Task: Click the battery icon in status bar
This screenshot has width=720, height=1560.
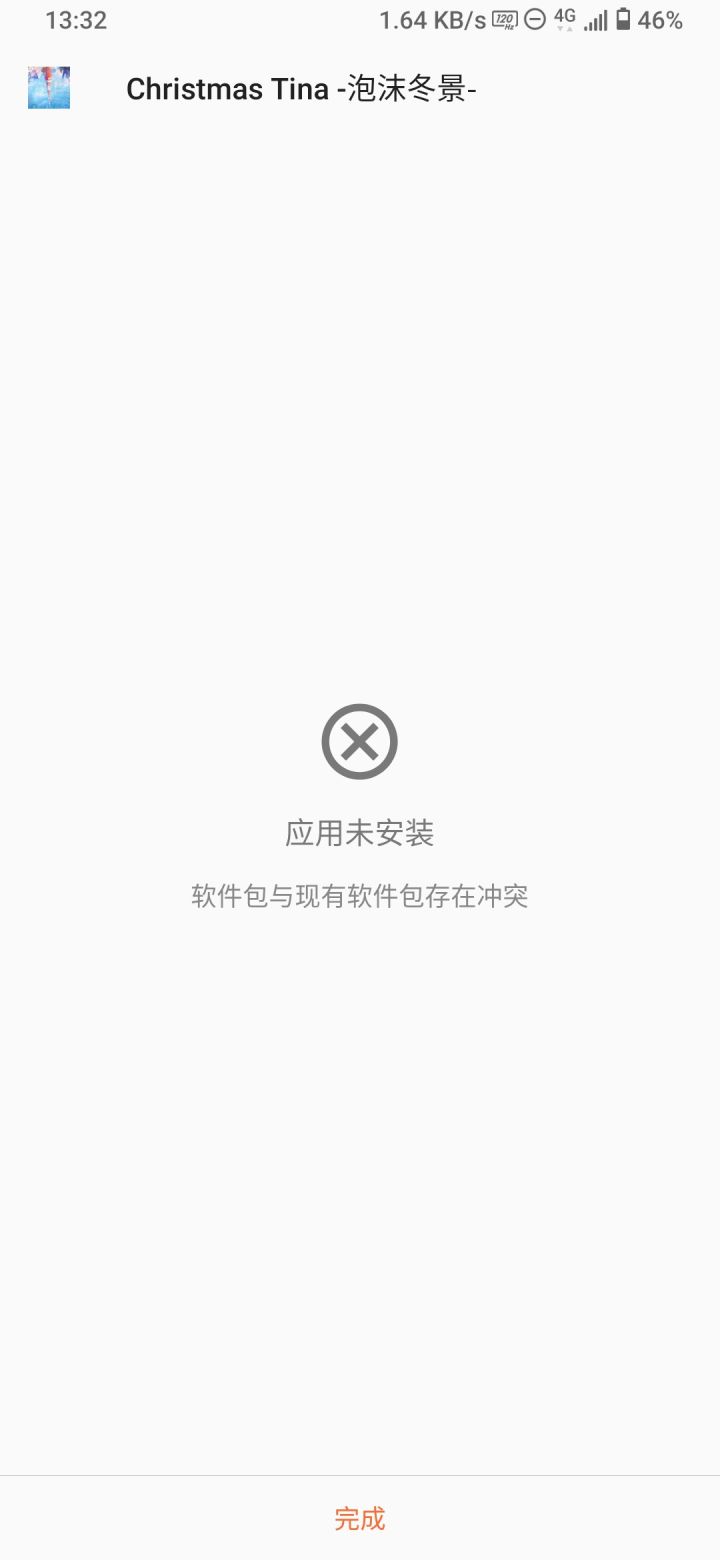Action: (623, 19)
